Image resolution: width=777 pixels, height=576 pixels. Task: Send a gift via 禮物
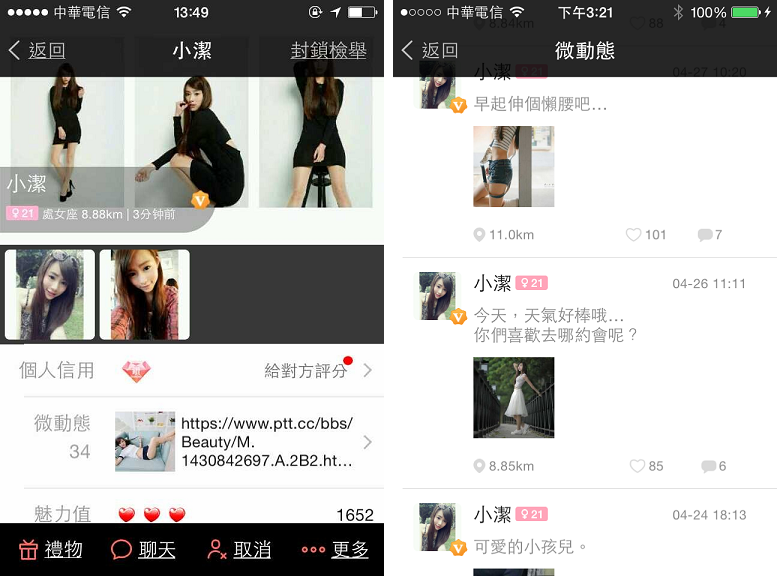[50, 549]
